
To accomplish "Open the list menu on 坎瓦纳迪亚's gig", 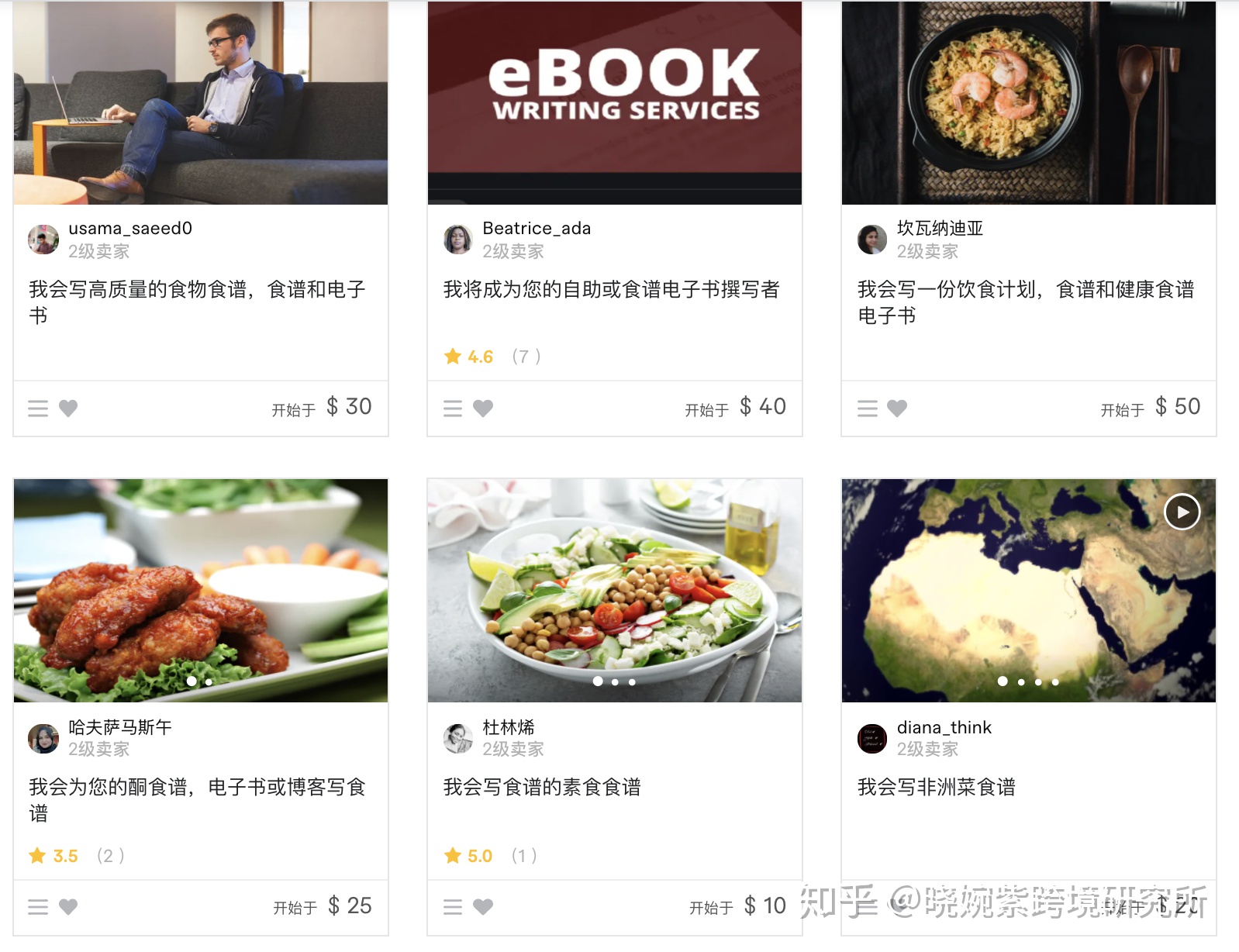I will coord(867,409).
